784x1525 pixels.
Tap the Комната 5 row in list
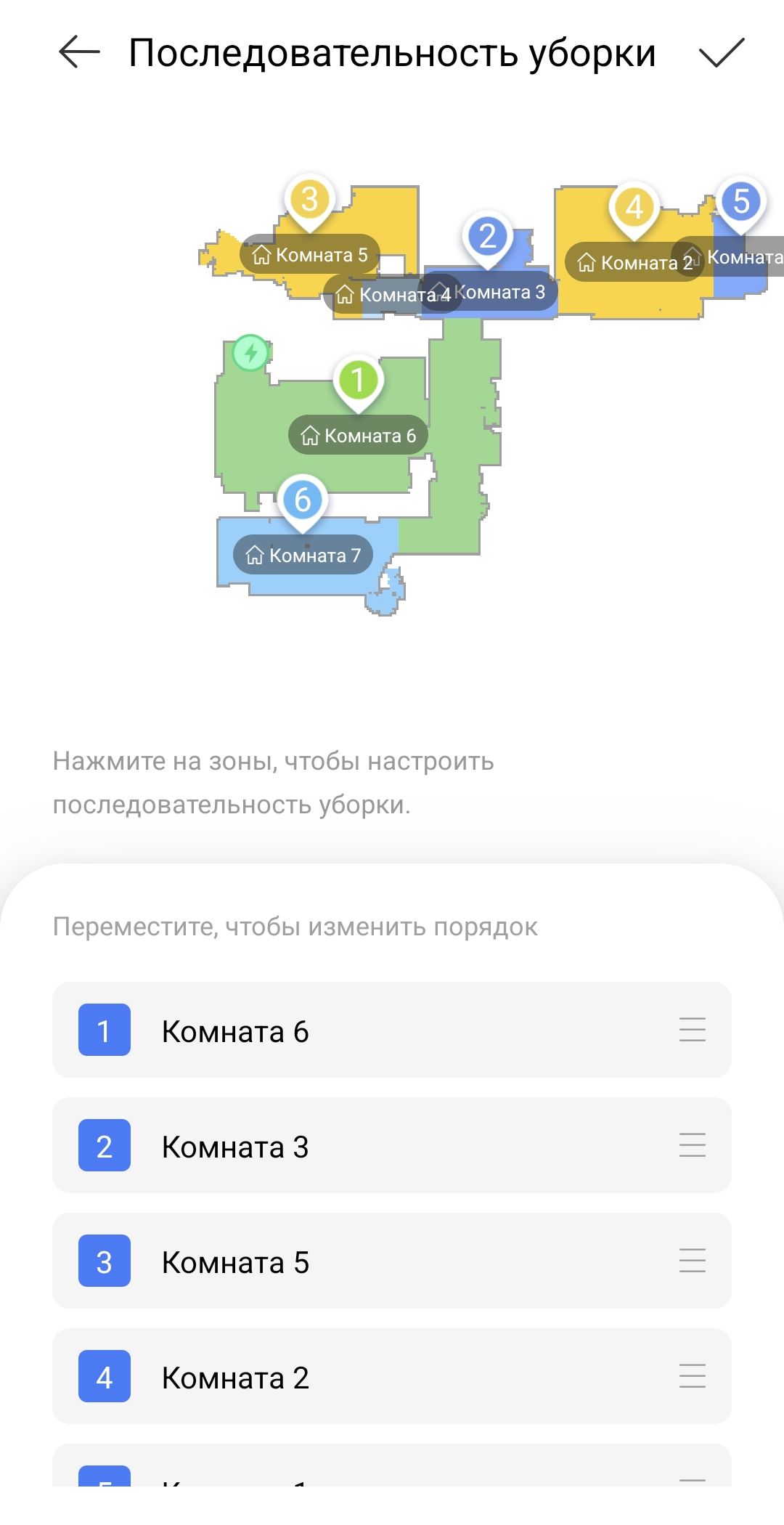pyautogui.click(x=391, y=1261)
